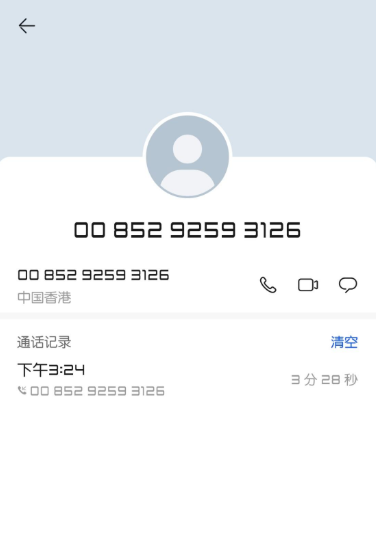This screenshot has width=376, height=544.
Task: Tap the contact avatar placeholder
Action: coord(188,156)
